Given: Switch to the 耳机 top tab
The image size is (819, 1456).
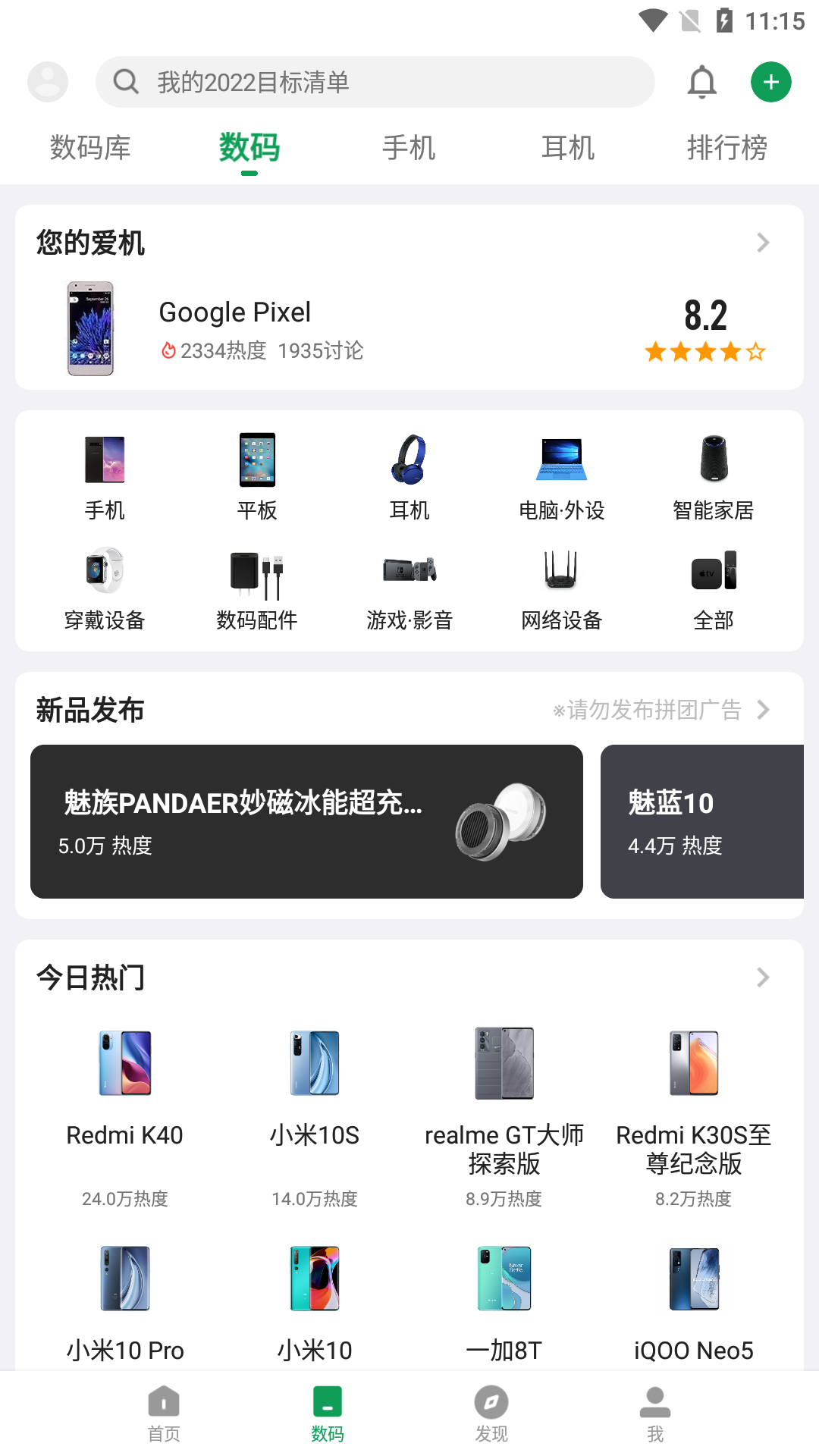Looking at the screenshot, I should pyautogui.click(x=568, y=148).
